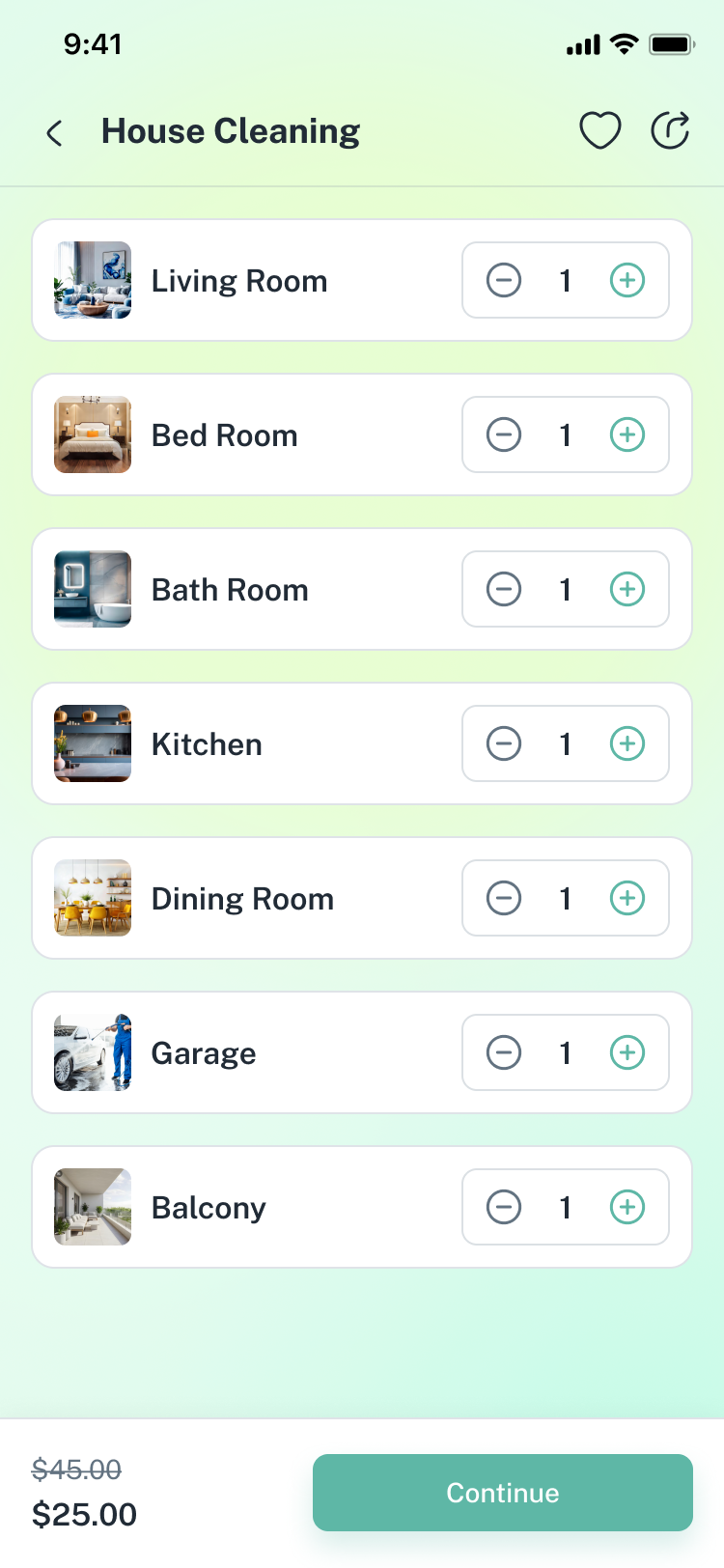Go back from House Cleaning

55,132
